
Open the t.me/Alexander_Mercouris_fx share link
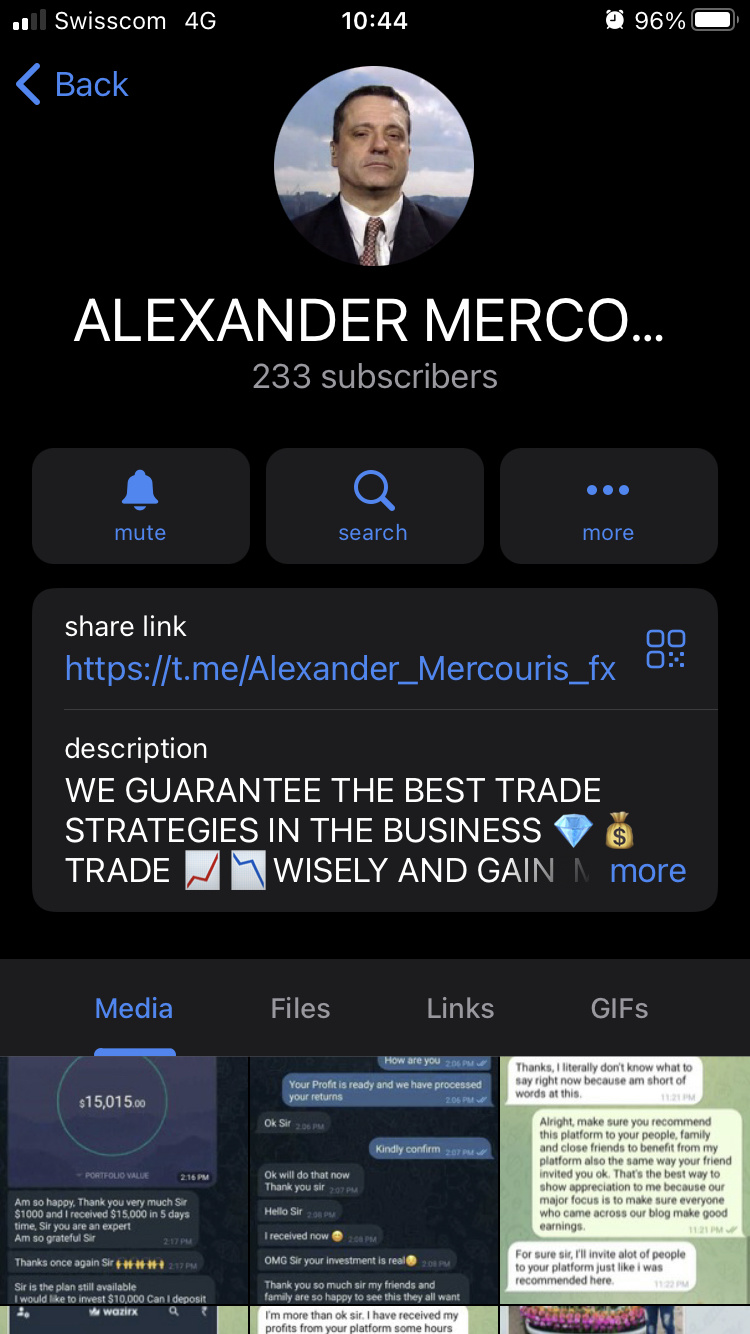tap(340, 668)
